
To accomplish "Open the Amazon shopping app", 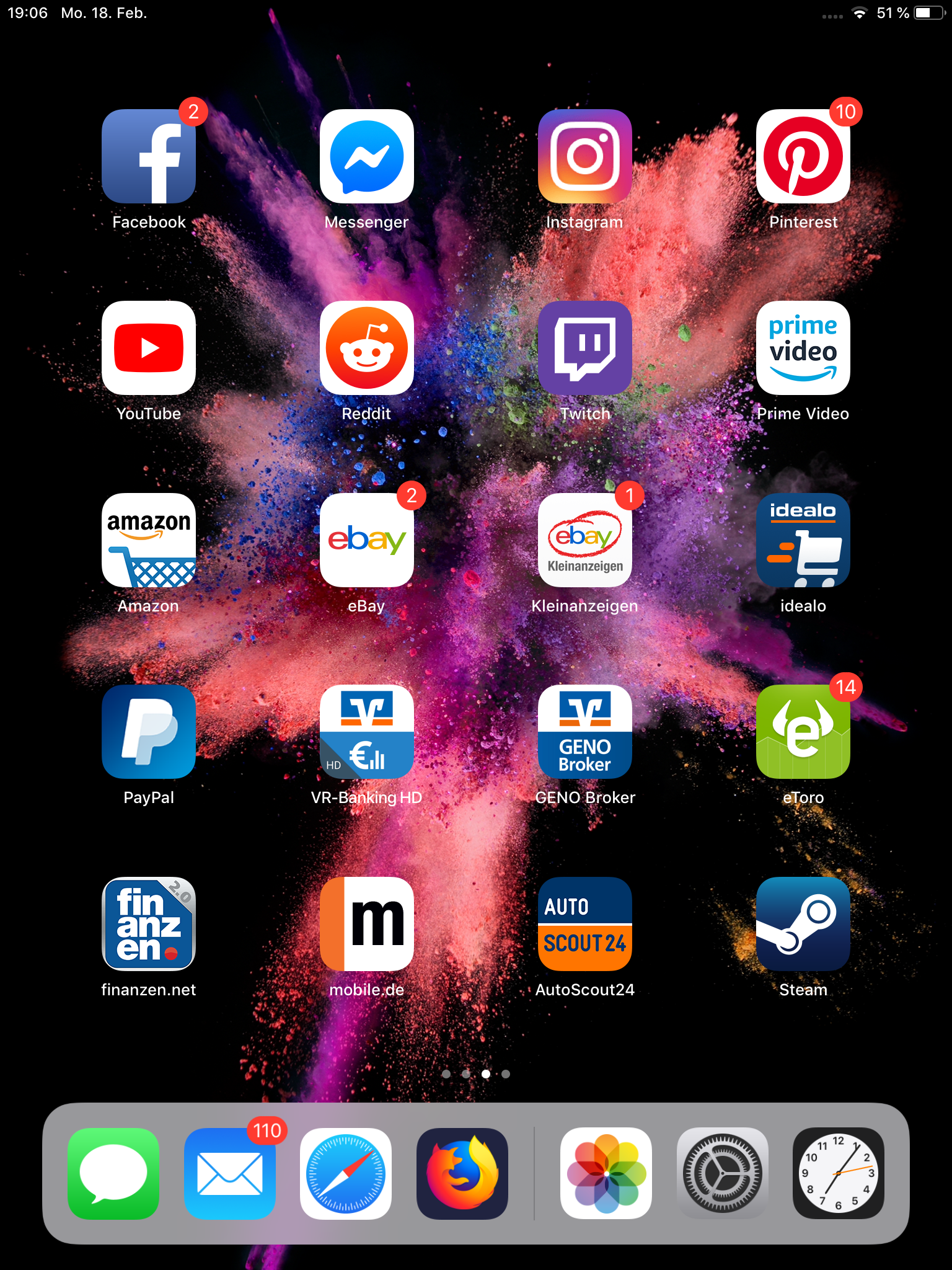I will (x=149, y=540).
